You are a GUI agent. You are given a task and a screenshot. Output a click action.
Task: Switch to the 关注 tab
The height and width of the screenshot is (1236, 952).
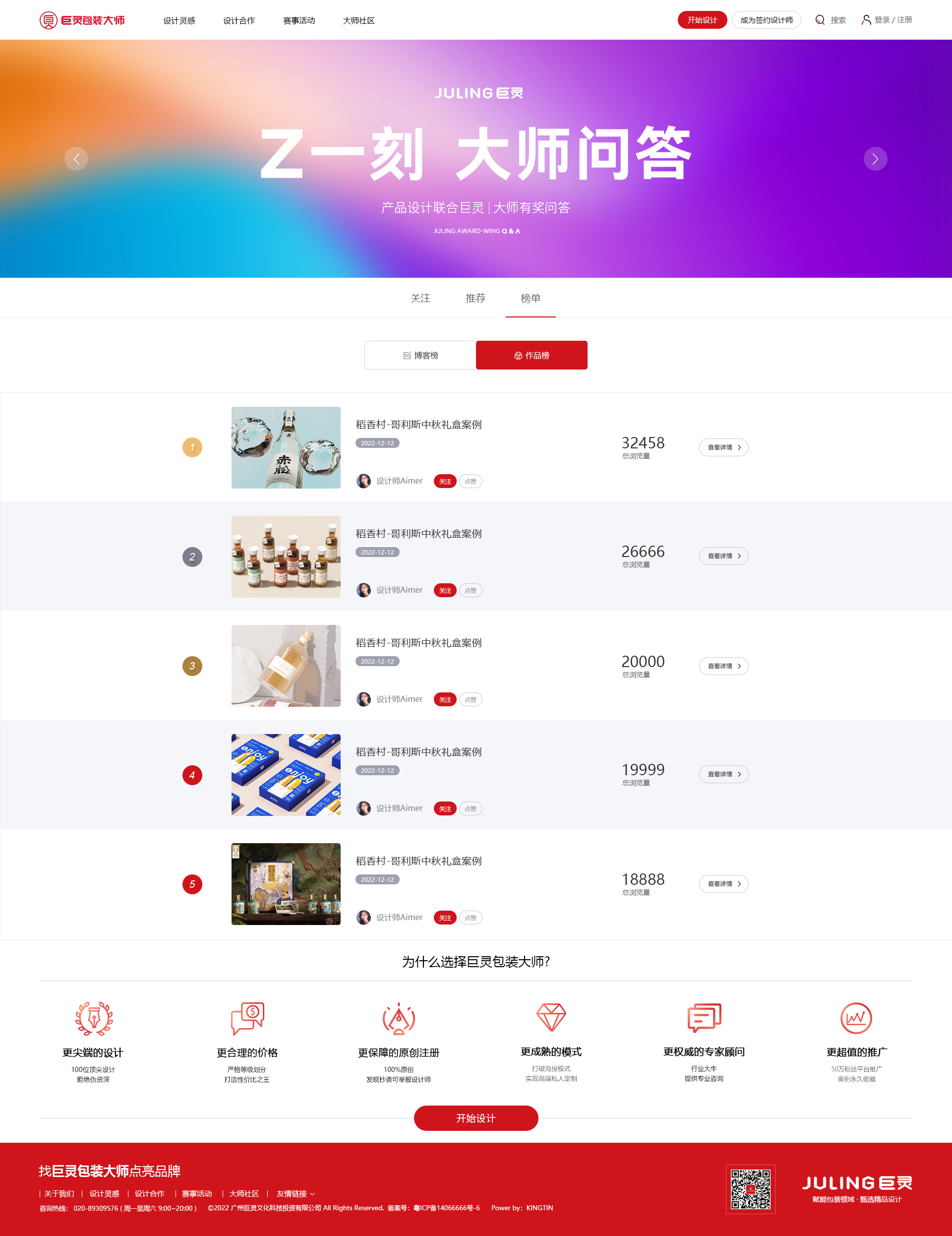[420, 298]
